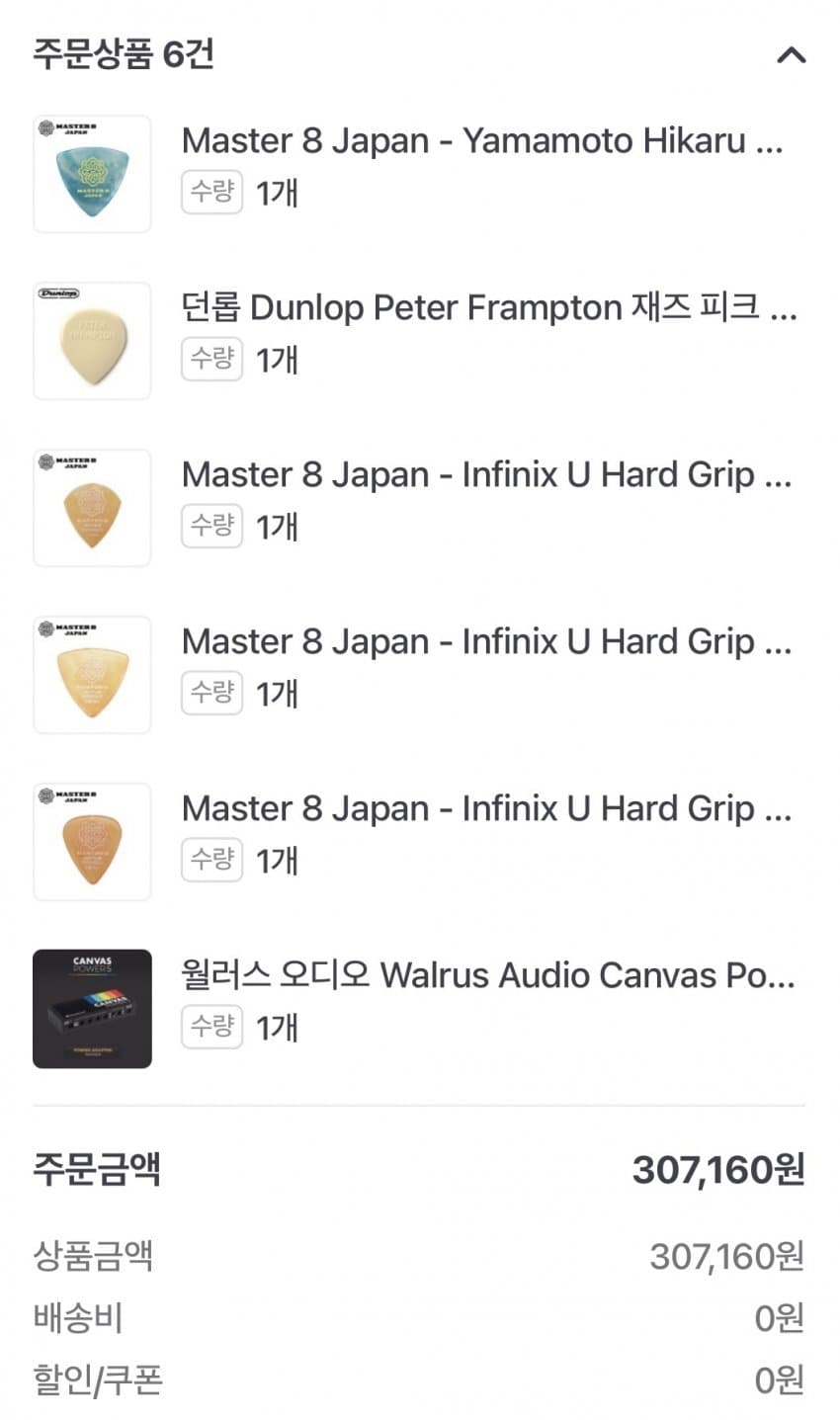Collapse the 주문상품 6건 section chevron

pos(791,54)
